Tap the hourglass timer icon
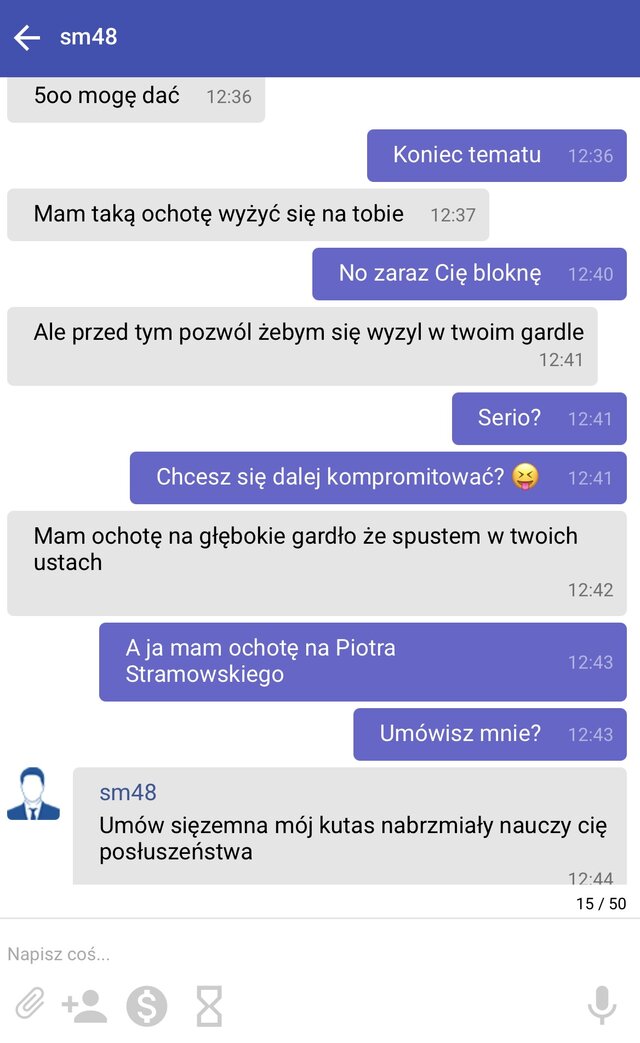Viewport: 640px width, 1043px height. click(x=209, y=1005)
